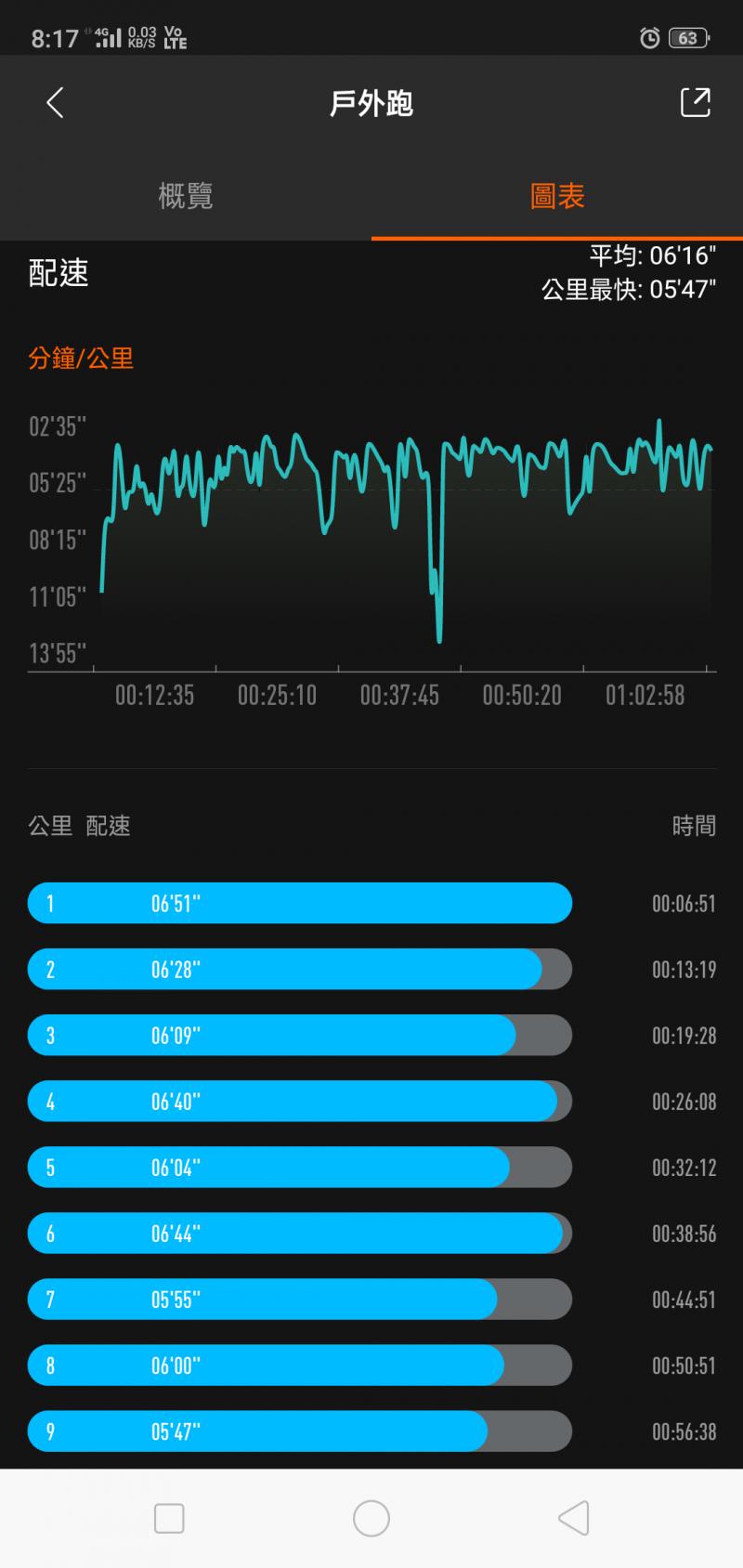This screenshot has width=743, height=1568.
Task: Select the 圖表 tab
Action: coord(557,196)
